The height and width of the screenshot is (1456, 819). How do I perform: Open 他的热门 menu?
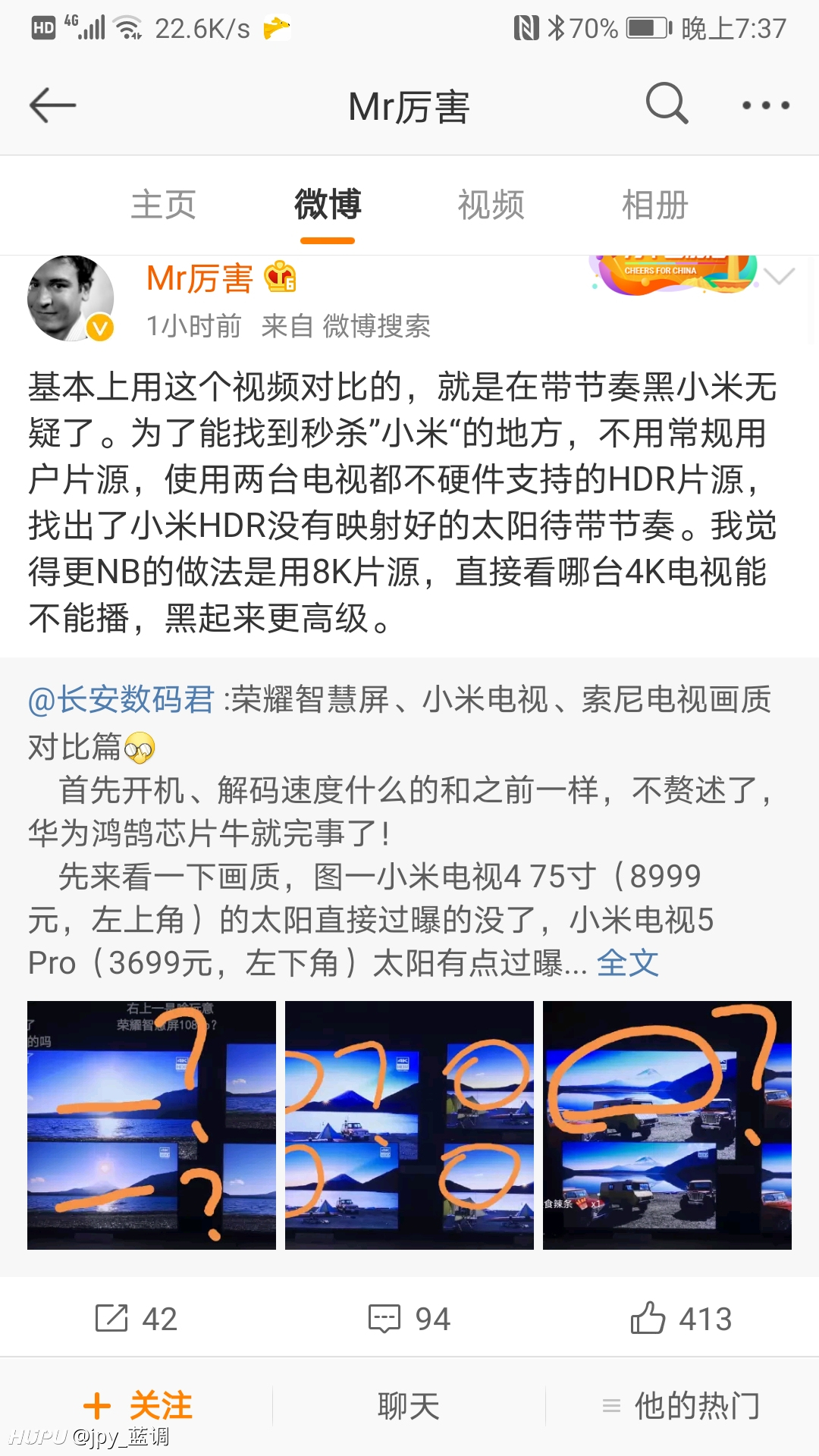pos(681,1406)
